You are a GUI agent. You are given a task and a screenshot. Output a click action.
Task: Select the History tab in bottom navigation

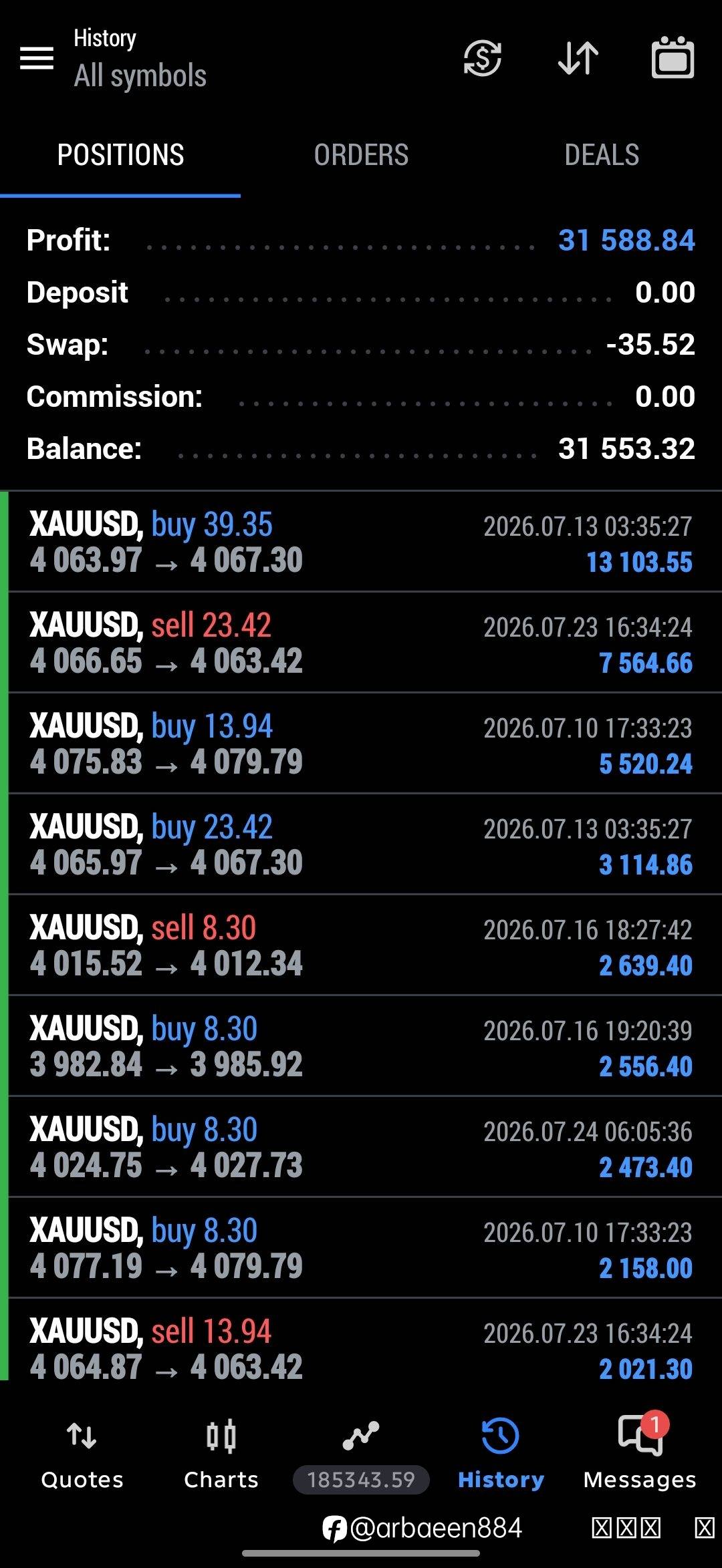[x=501, y=1454]
